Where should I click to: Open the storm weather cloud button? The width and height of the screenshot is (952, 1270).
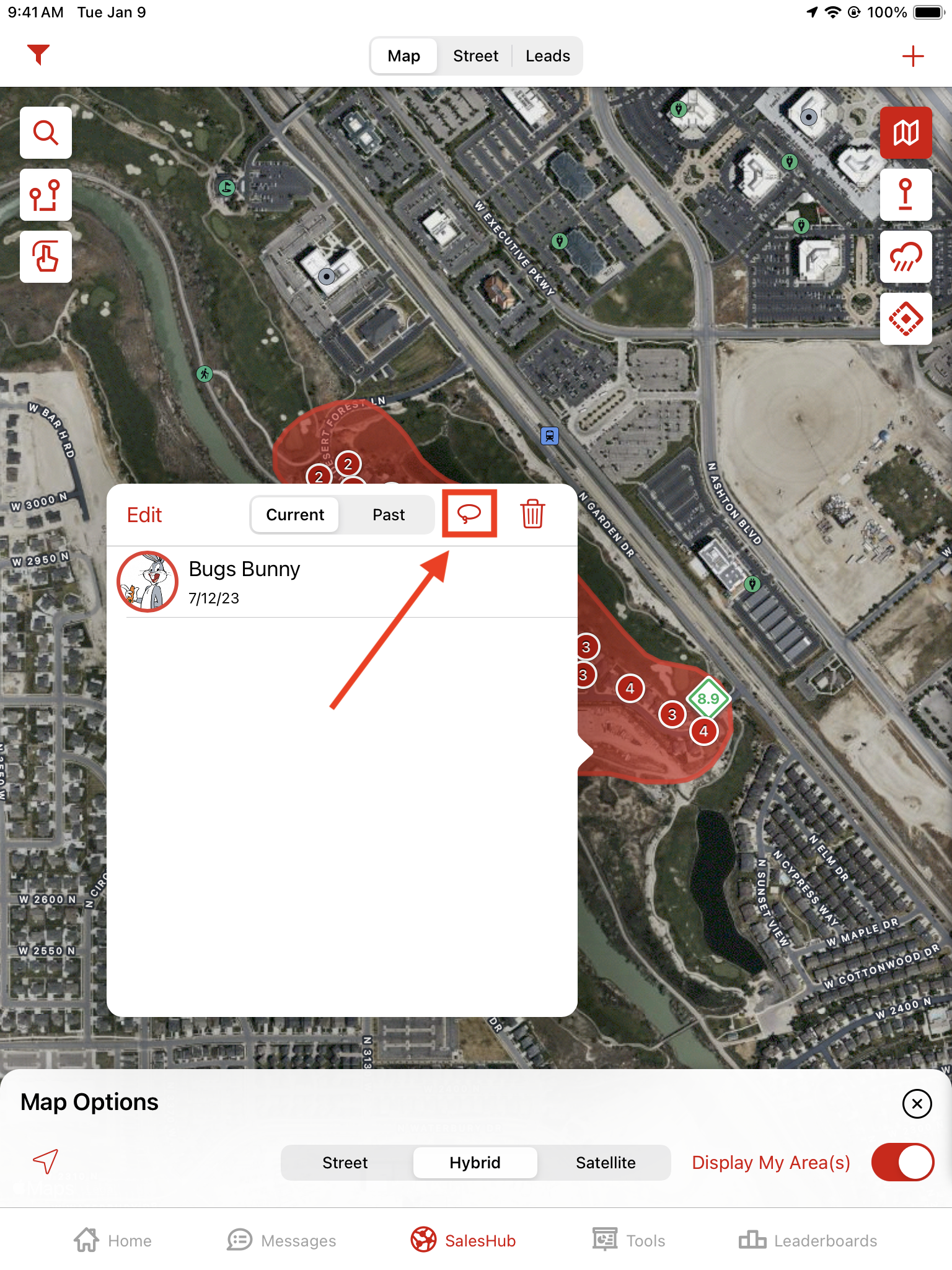[x=906, y=257]
